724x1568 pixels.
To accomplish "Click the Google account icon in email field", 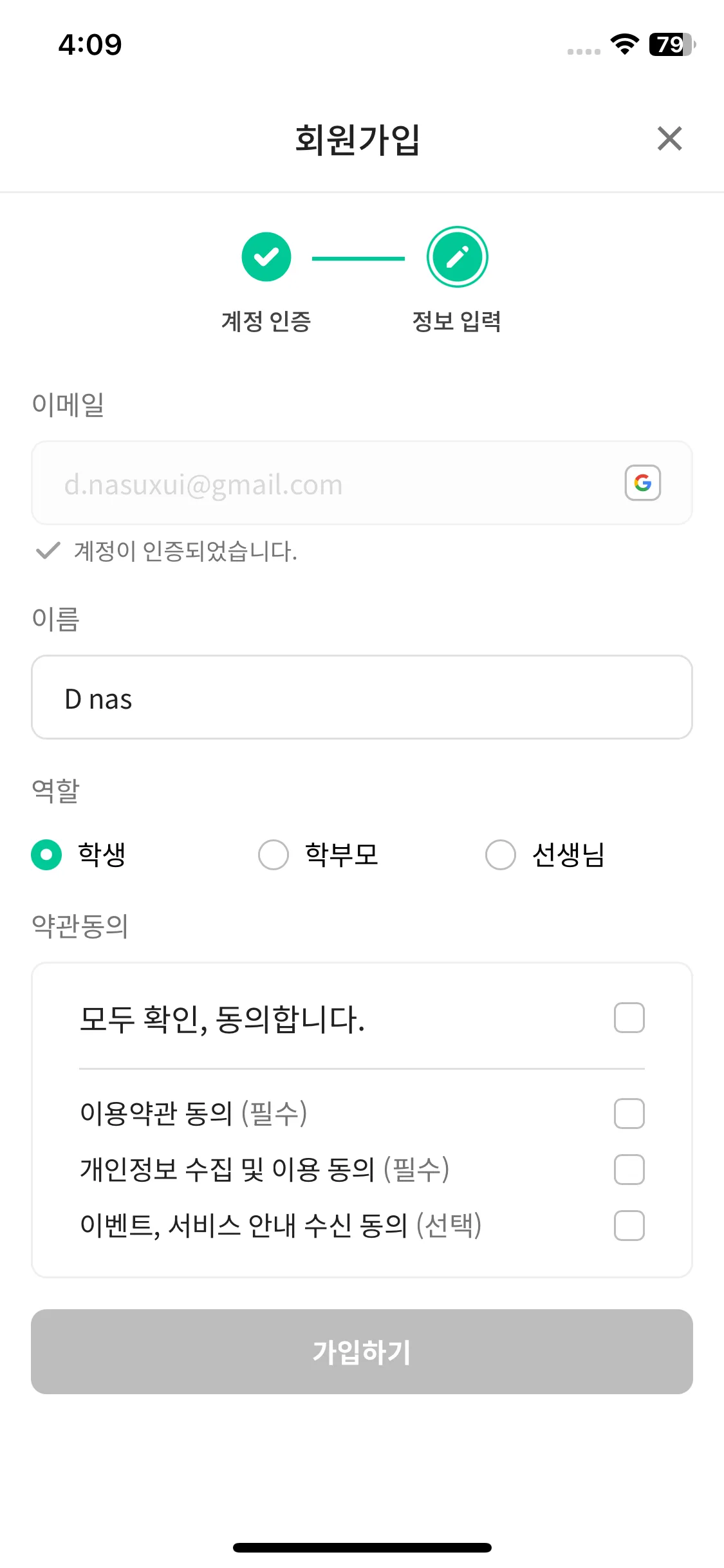I will tap(642, 483).
